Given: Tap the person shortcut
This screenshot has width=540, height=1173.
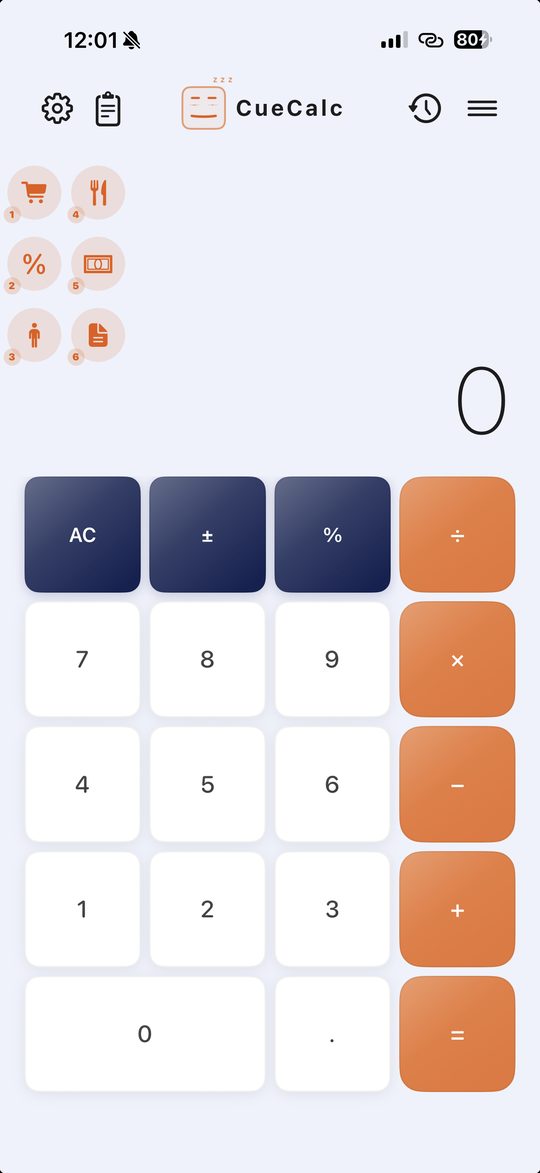Looking at the screenshot, I should click(x=34, y=335).
